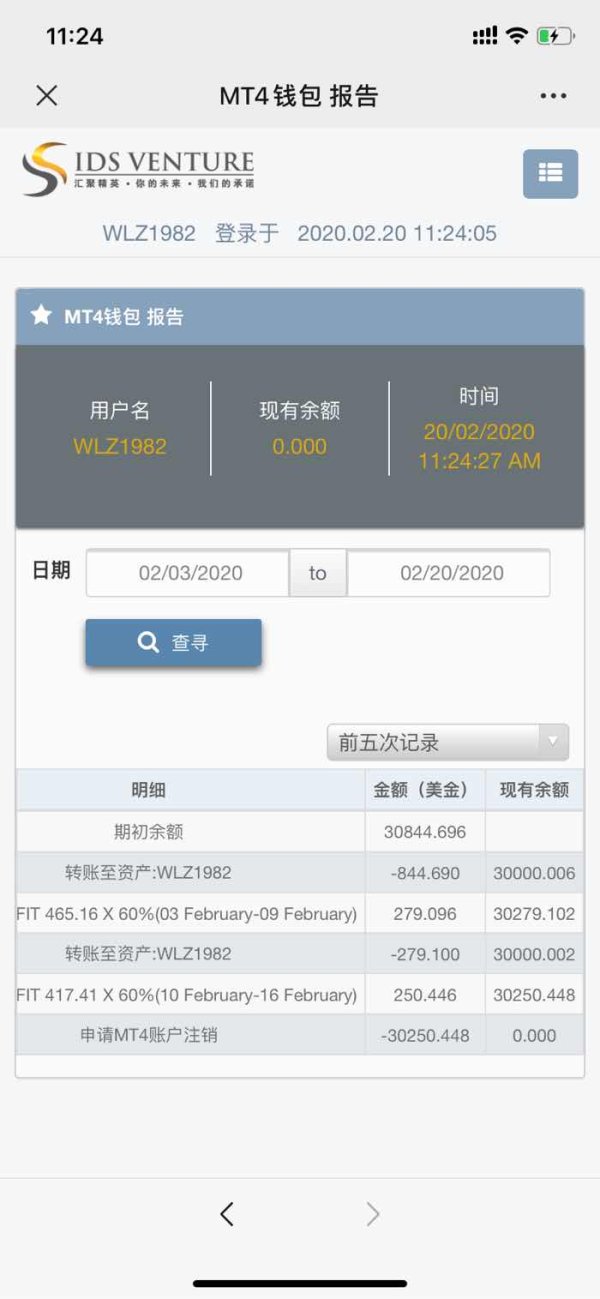This screenshot has width=600, height=1299.
Task: Tap the 查寻 search button
Action: point(173,643)
